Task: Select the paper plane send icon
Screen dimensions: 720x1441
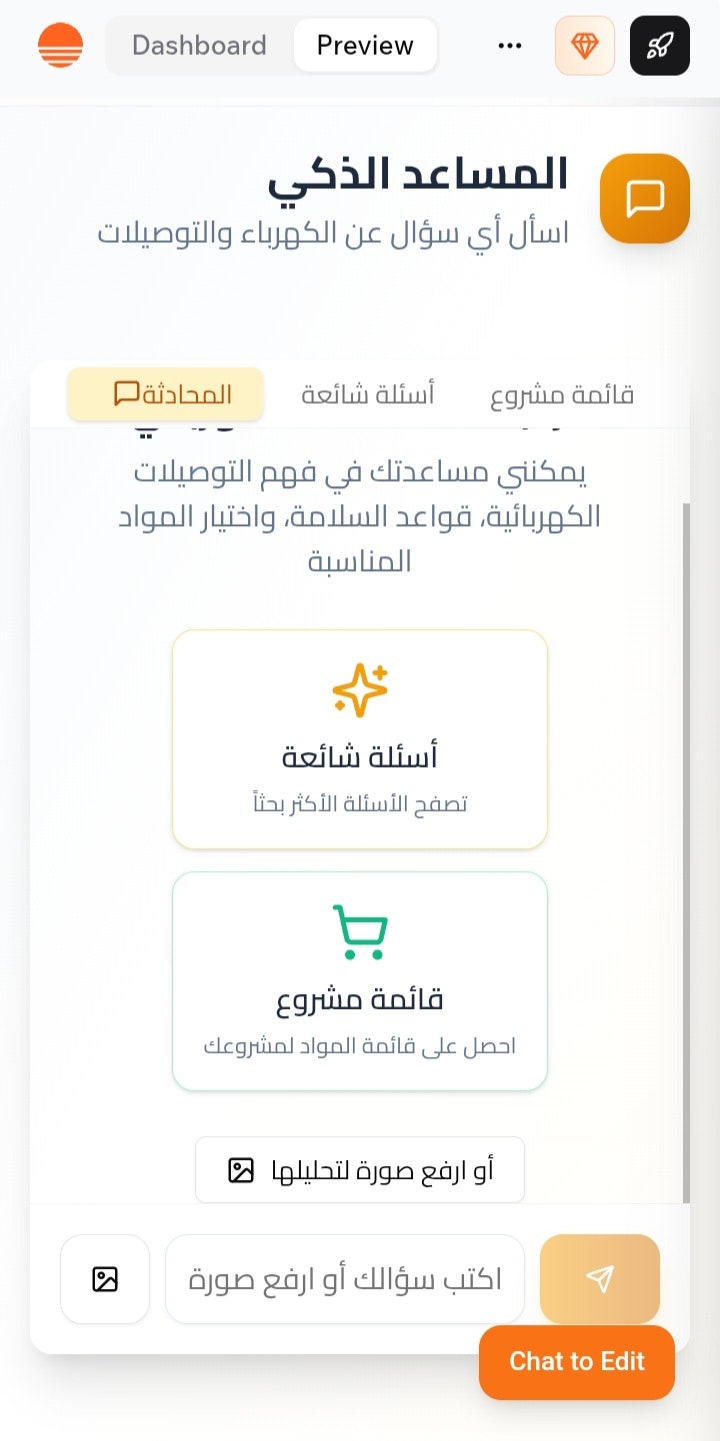Action: 599,1278
